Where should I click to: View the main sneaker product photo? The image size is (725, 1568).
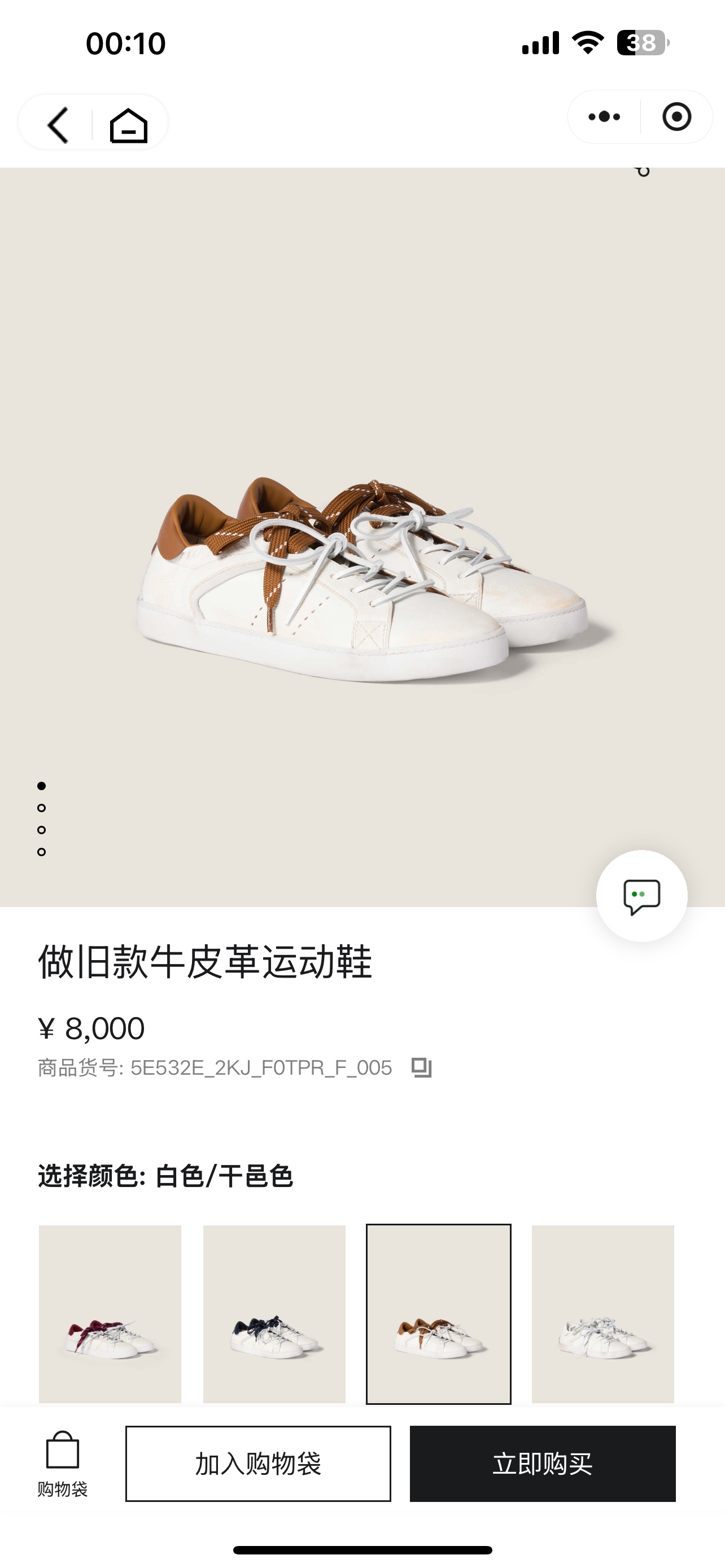362,578
